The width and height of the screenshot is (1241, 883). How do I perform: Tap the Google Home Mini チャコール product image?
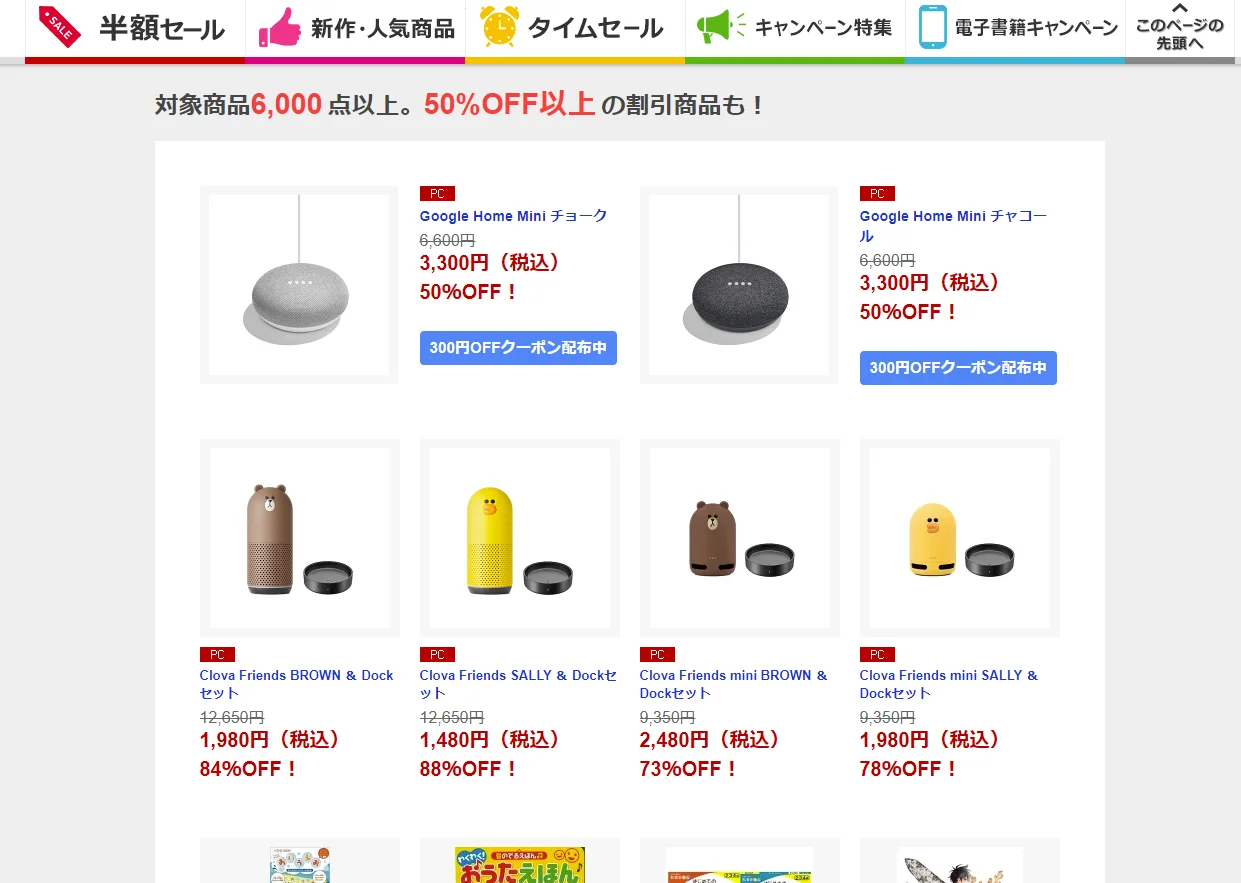point(739,285)
